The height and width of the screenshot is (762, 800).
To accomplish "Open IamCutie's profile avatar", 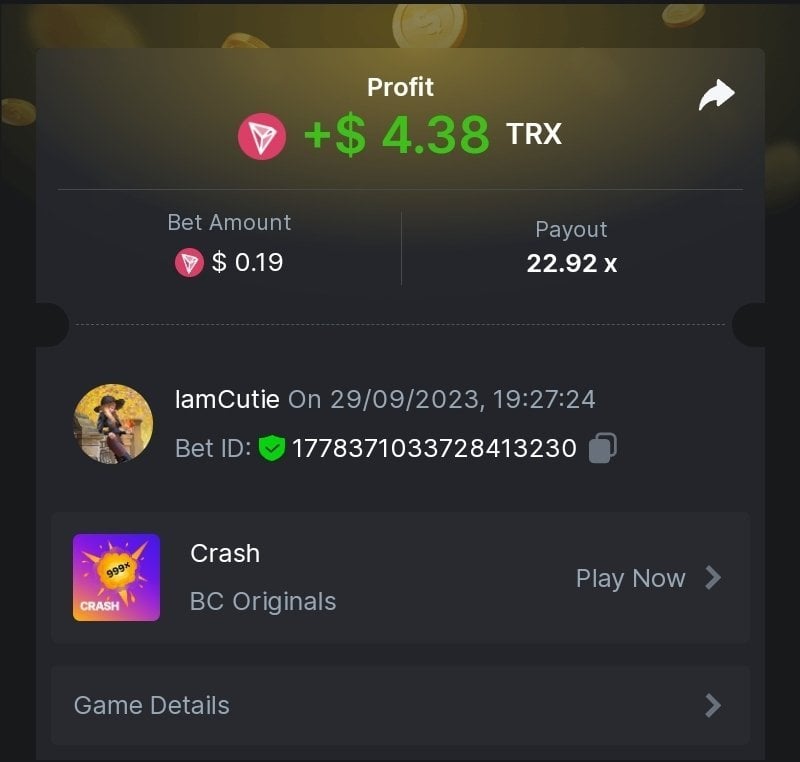I will point(114,423).
